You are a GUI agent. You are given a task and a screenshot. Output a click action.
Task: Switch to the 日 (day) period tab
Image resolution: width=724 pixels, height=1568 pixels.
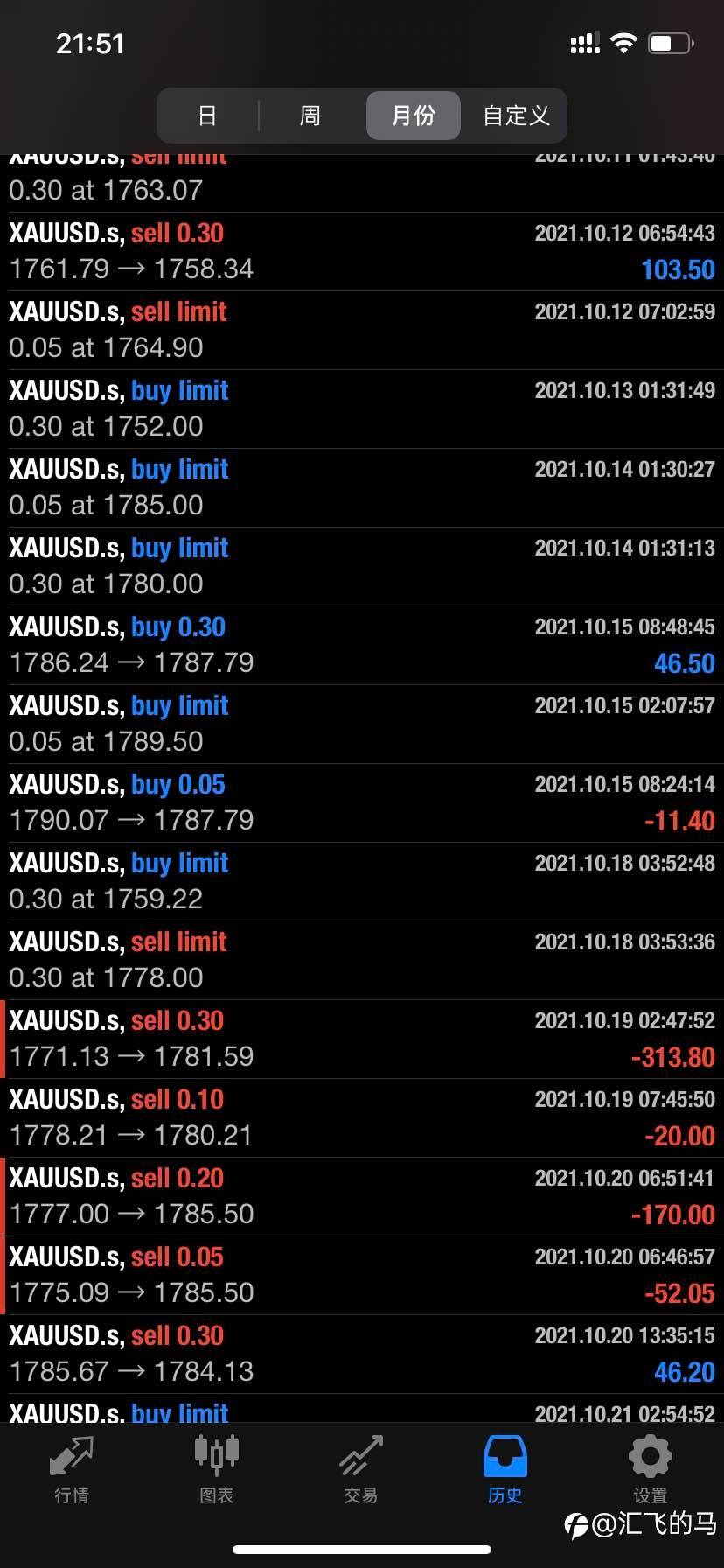tap(207, 115)
